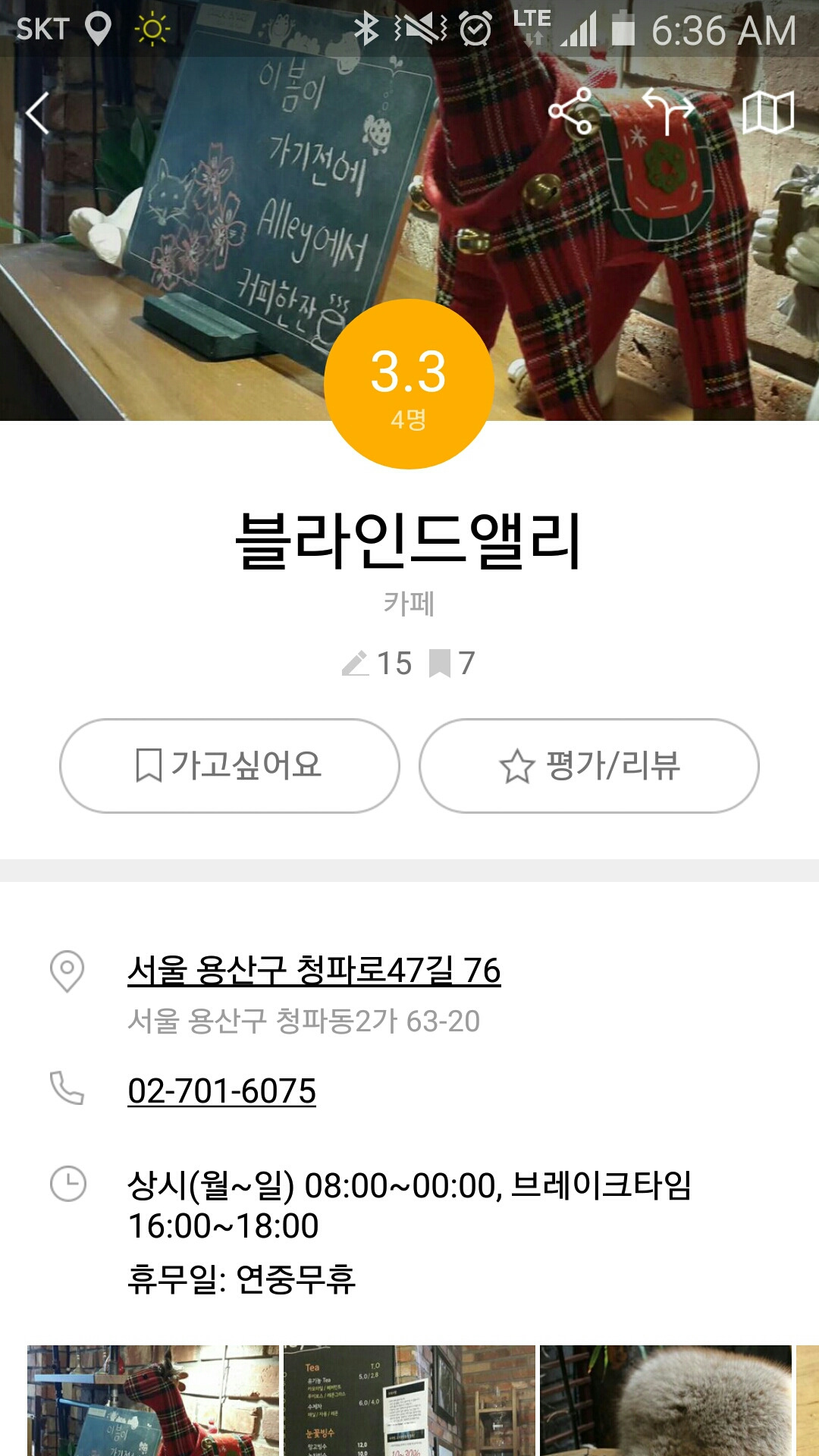Open 평가/리뷰 to rate the cafe
The width and height of the screenshot is (819, 1456).
(589, 766)
